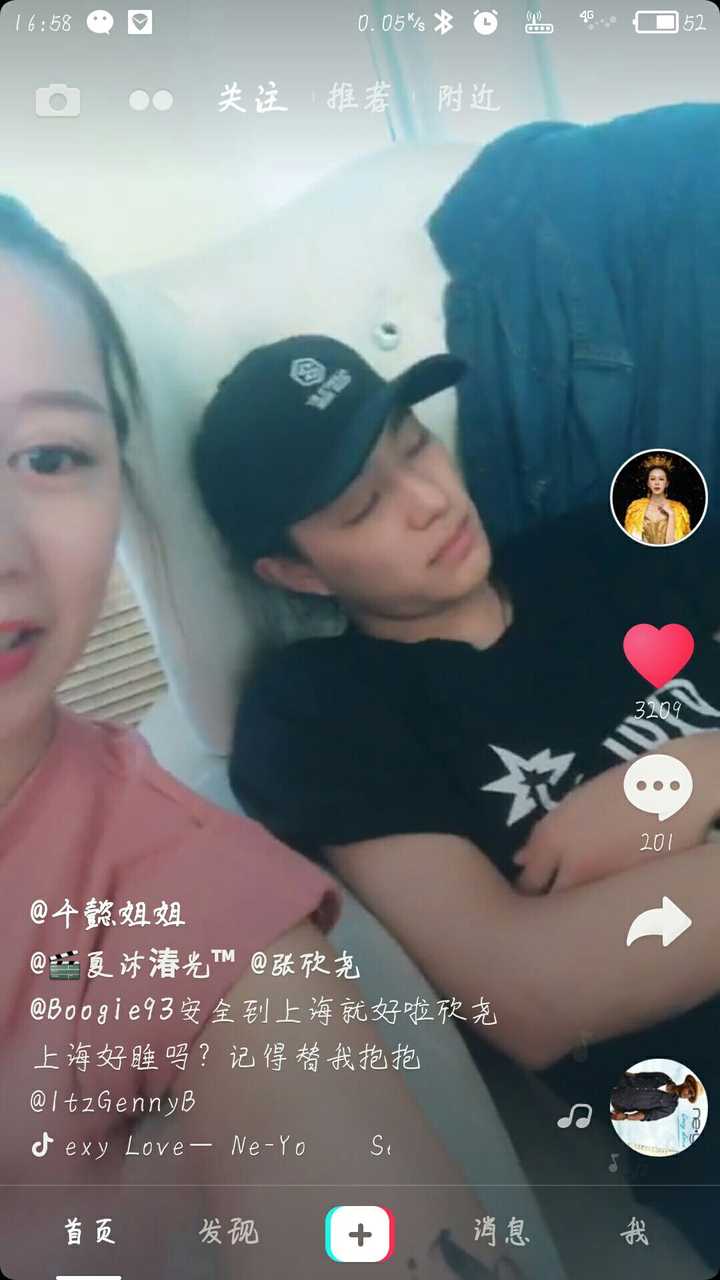Open the 我 profile tab
720x1280 pixels.
(x=634, y=1232)
